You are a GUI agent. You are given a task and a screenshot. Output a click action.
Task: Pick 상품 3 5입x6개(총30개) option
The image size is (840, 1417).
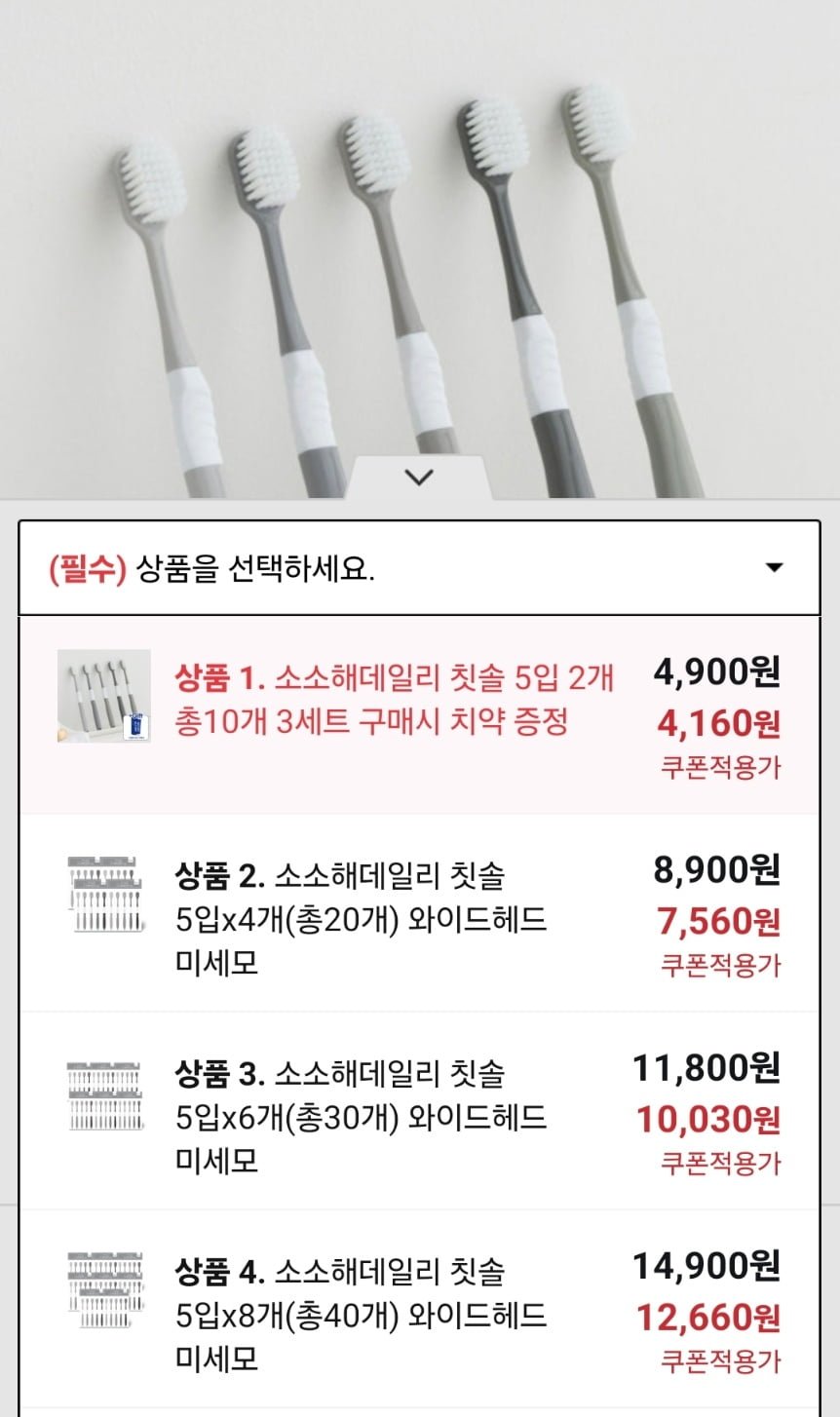(x=419, y=1111)
